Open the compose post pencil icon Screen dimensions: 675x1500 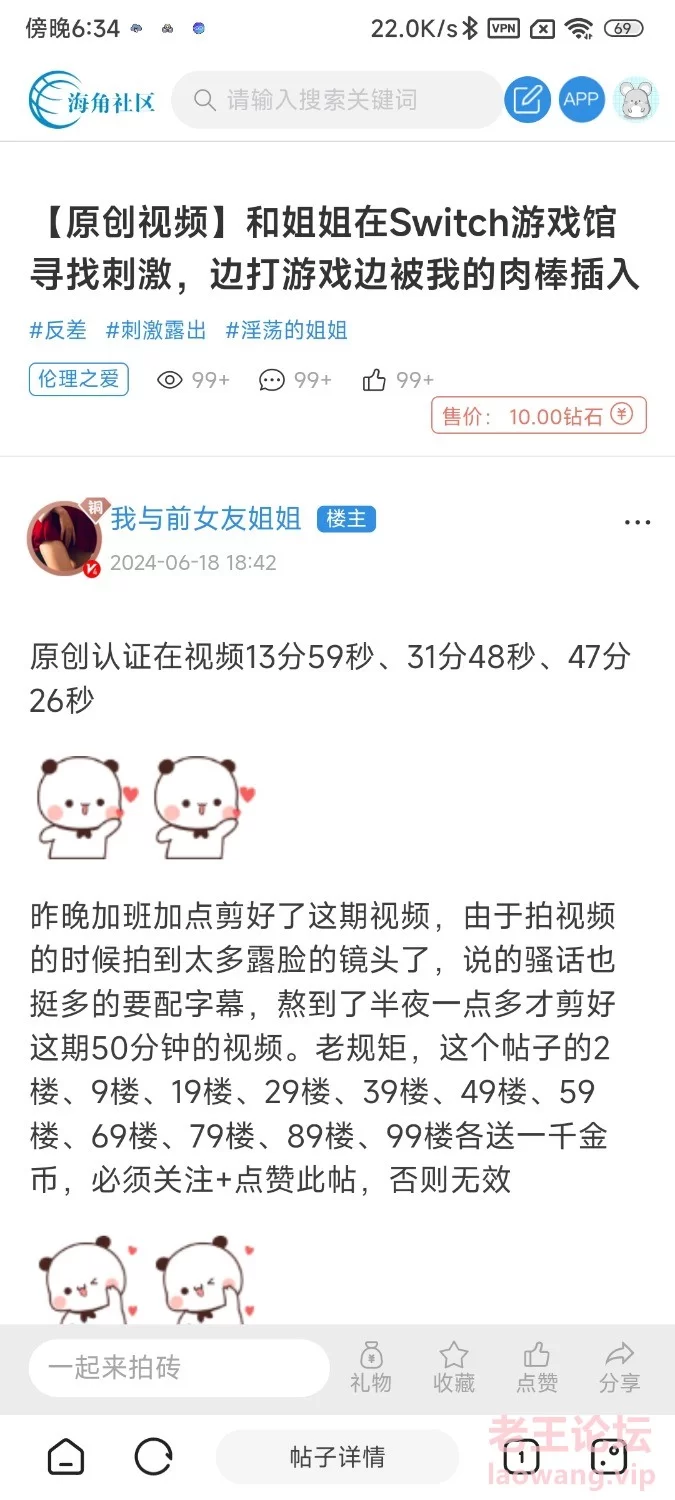pyautogui.click(x=527, y=100)
